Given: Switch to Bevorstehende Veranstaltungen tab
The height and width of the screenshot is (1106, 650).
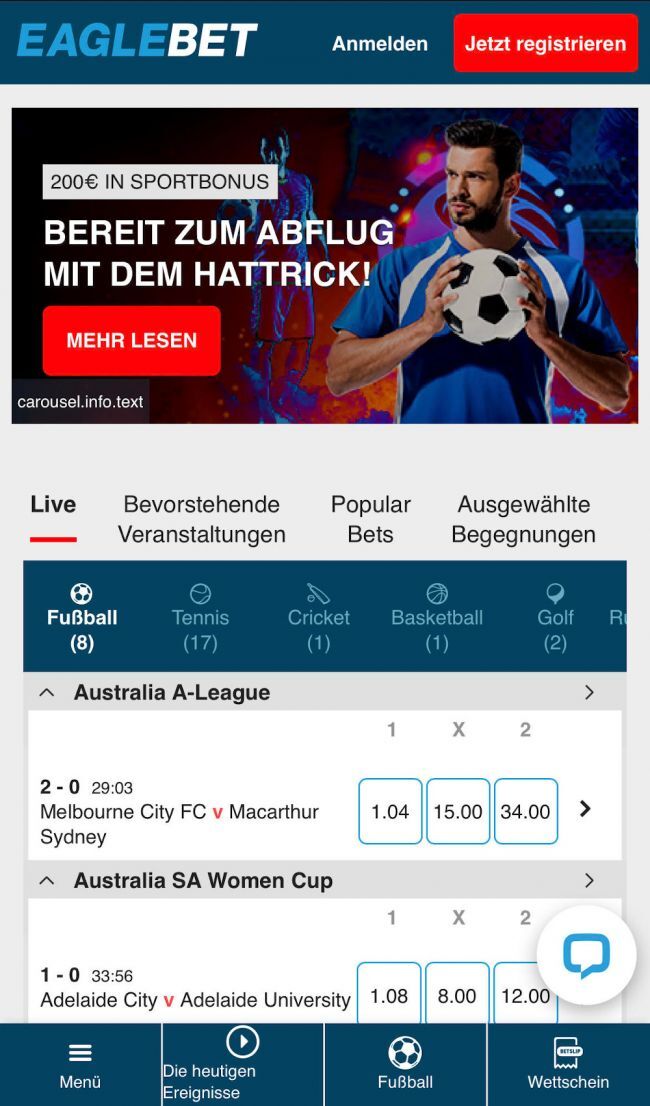Looking at the screenshot, I should click(201, 519).
